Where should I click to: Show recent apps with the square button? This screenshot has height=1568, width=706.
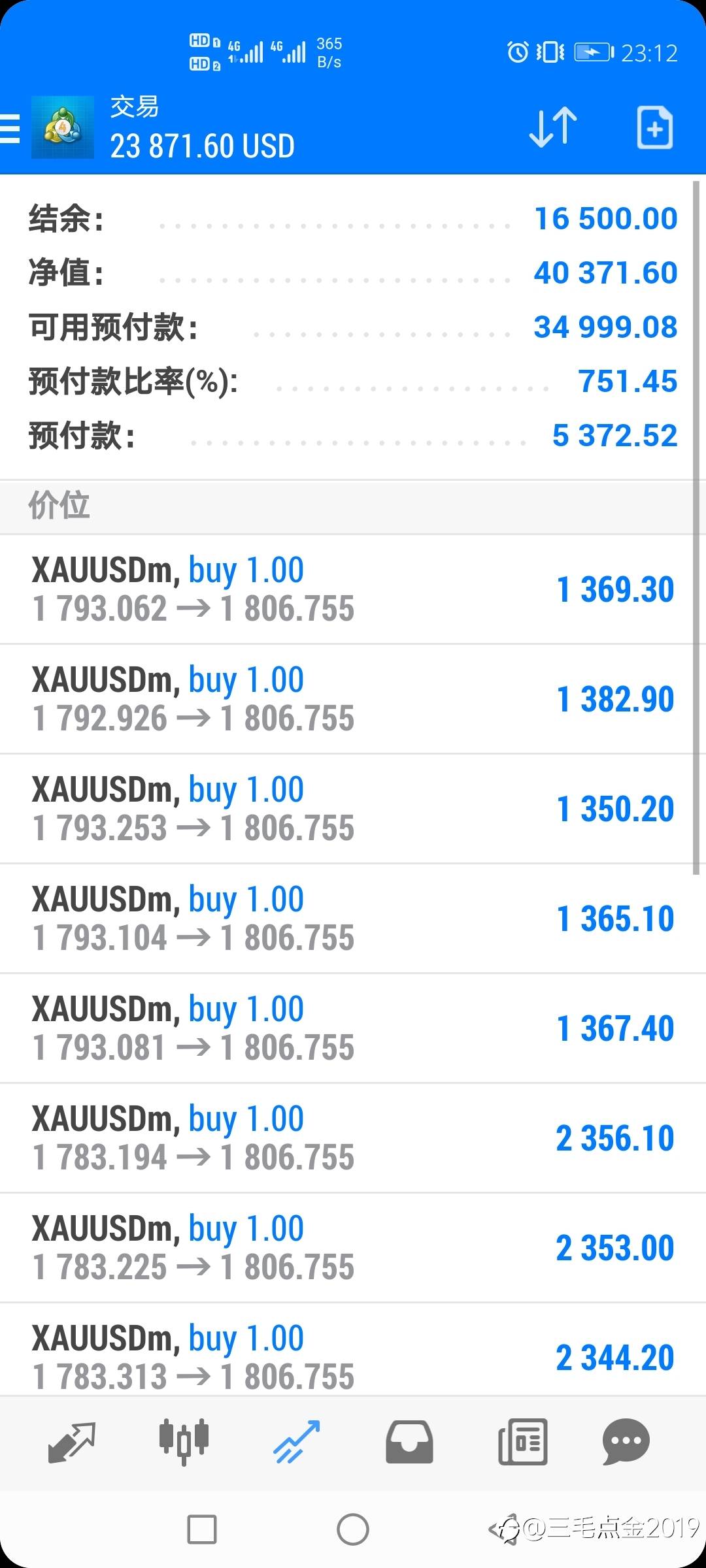(202, 1529)
